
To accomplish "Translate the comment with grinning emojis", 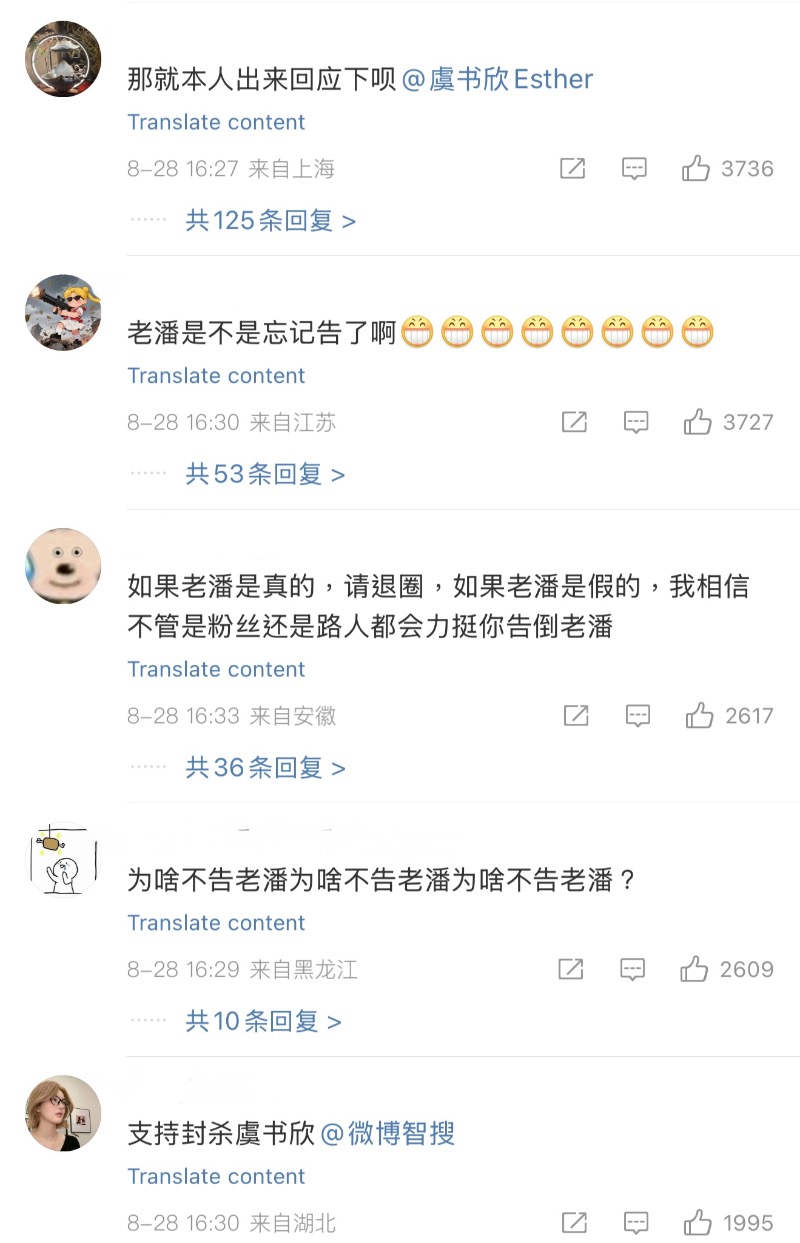I will pos(216,376).
